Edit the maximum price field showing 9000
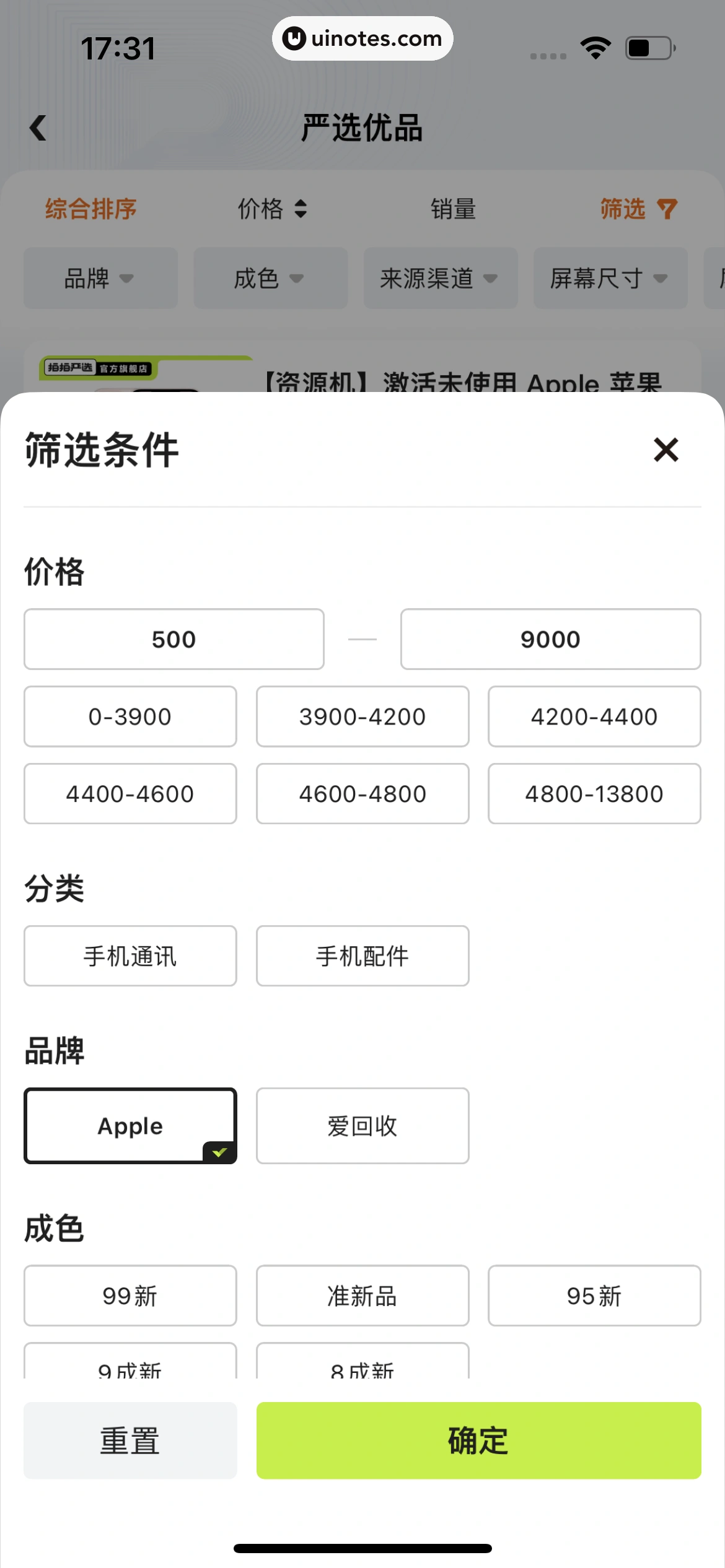 (550, 639)
